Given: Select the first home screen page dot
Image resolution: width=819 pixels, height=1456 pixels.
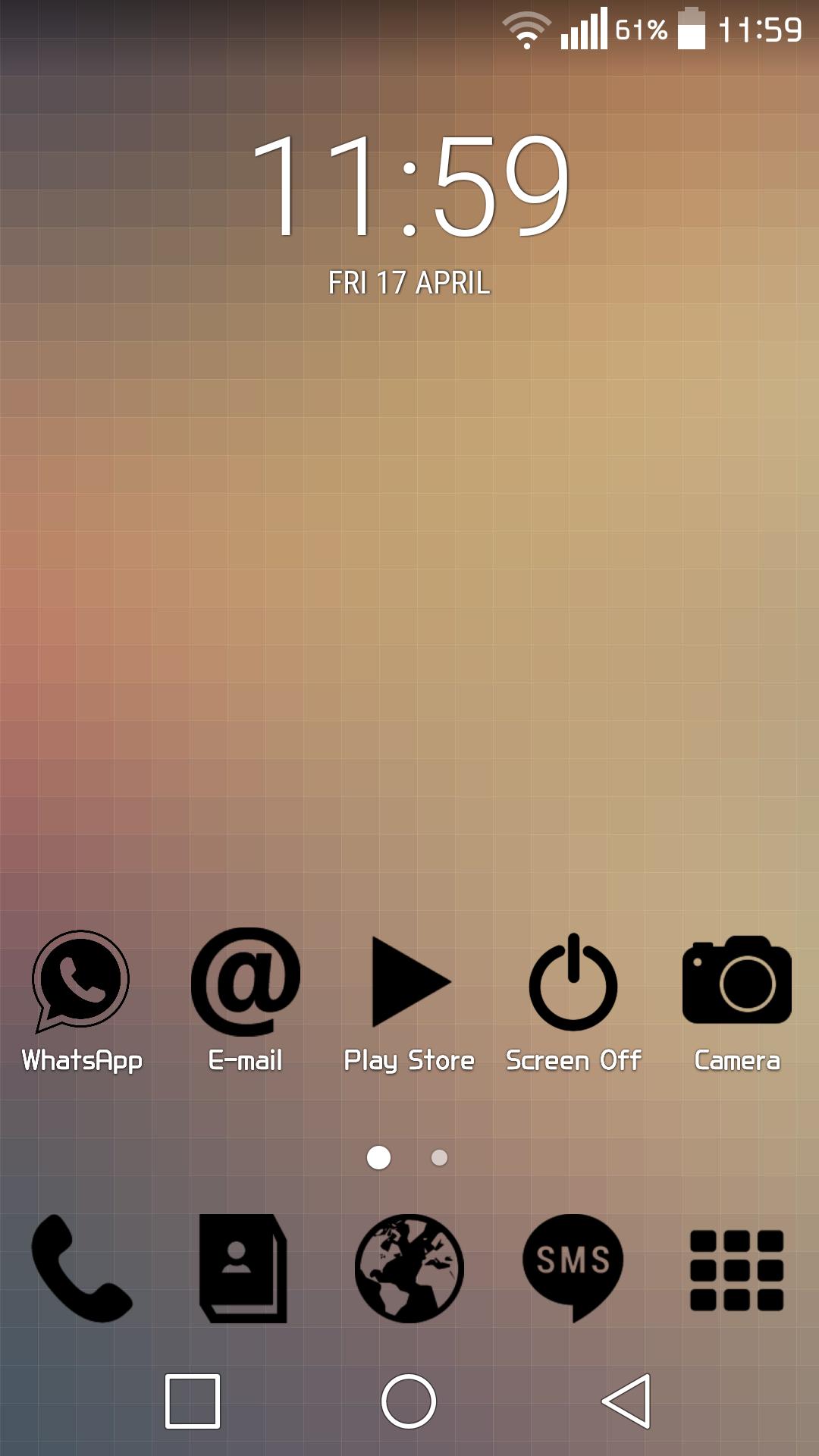Looking at the screenshot, I should click(x=379, y=1158).
